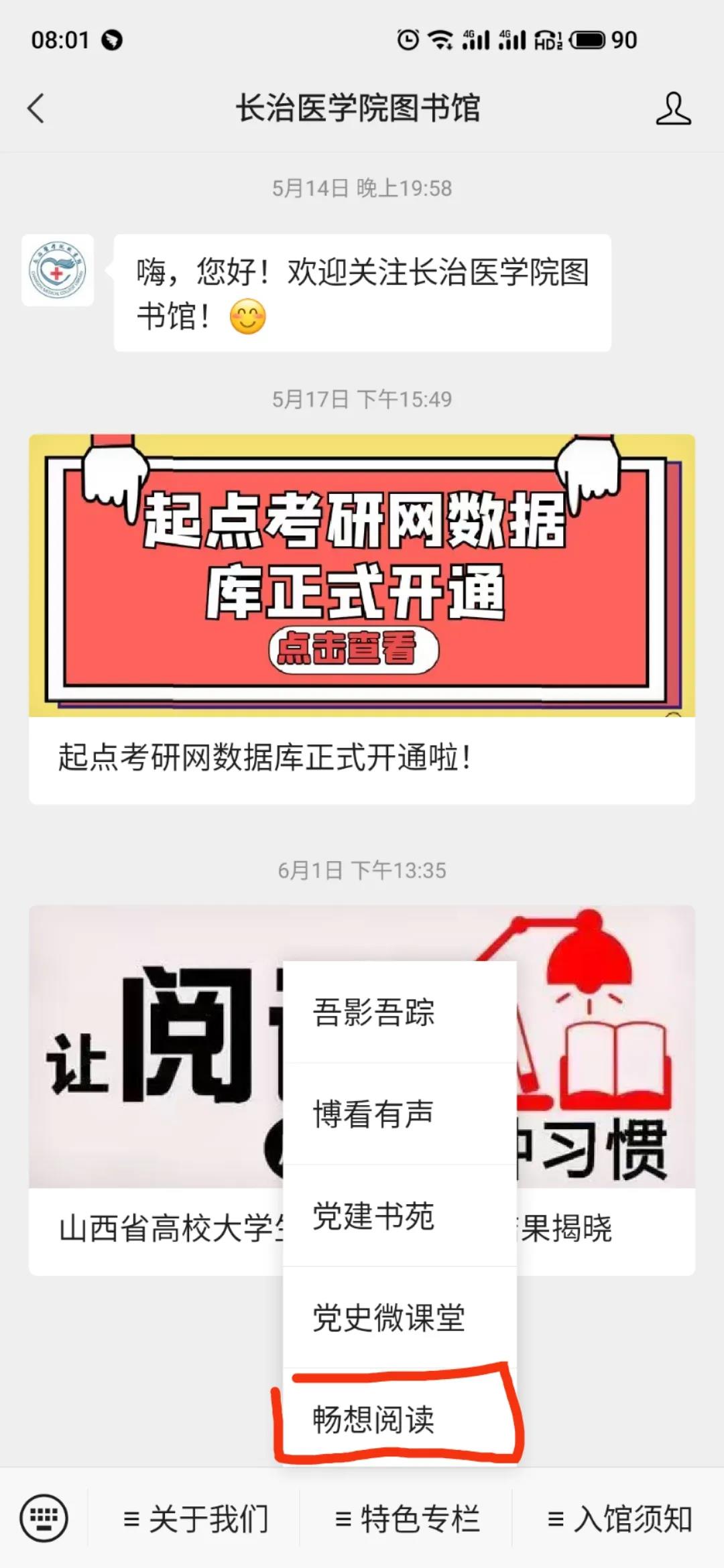Open the official account profile icon
The height and width of the screenshot is (1568, 724).
tap(673, 109)
